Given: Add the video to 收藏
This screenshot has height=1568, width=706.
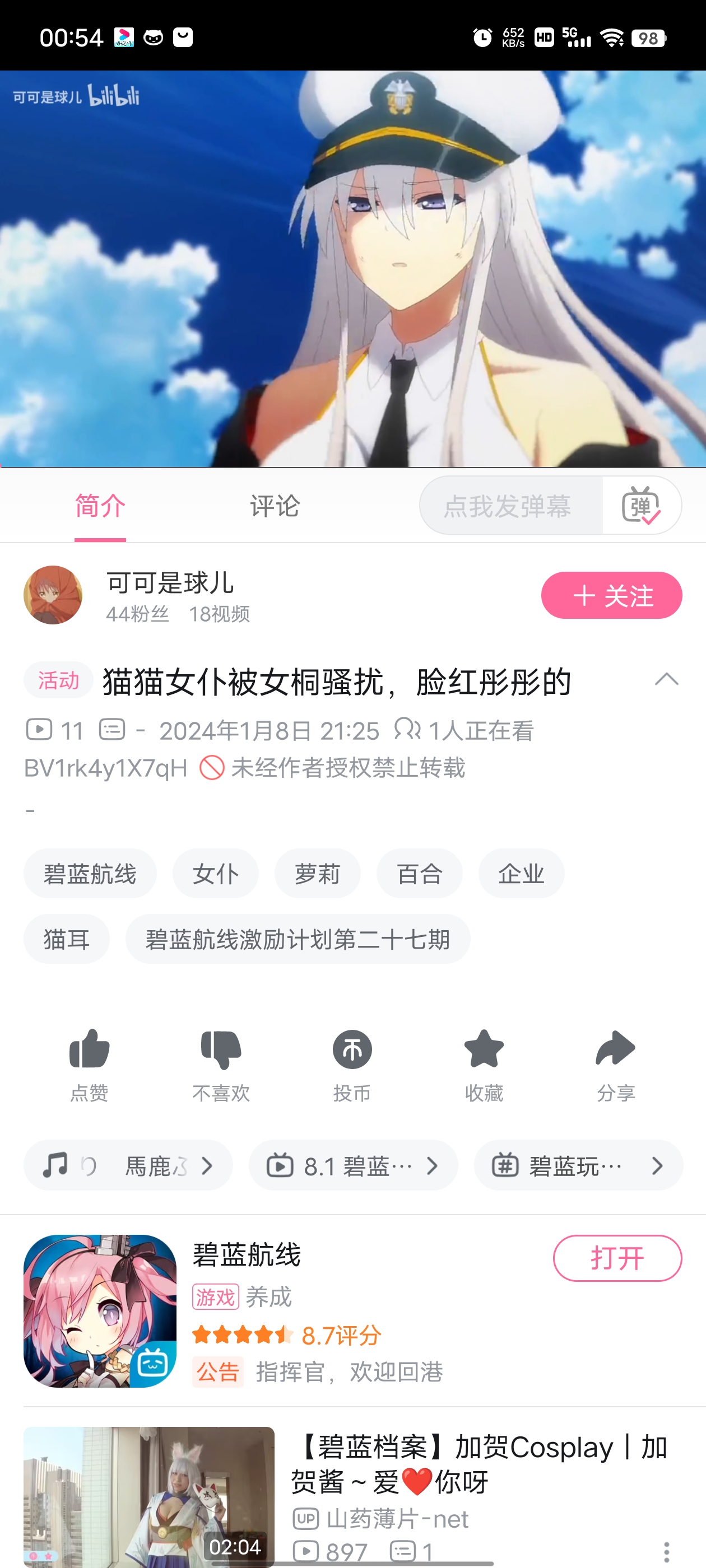Looking at the screenshot, I should tap(484, 1064).
